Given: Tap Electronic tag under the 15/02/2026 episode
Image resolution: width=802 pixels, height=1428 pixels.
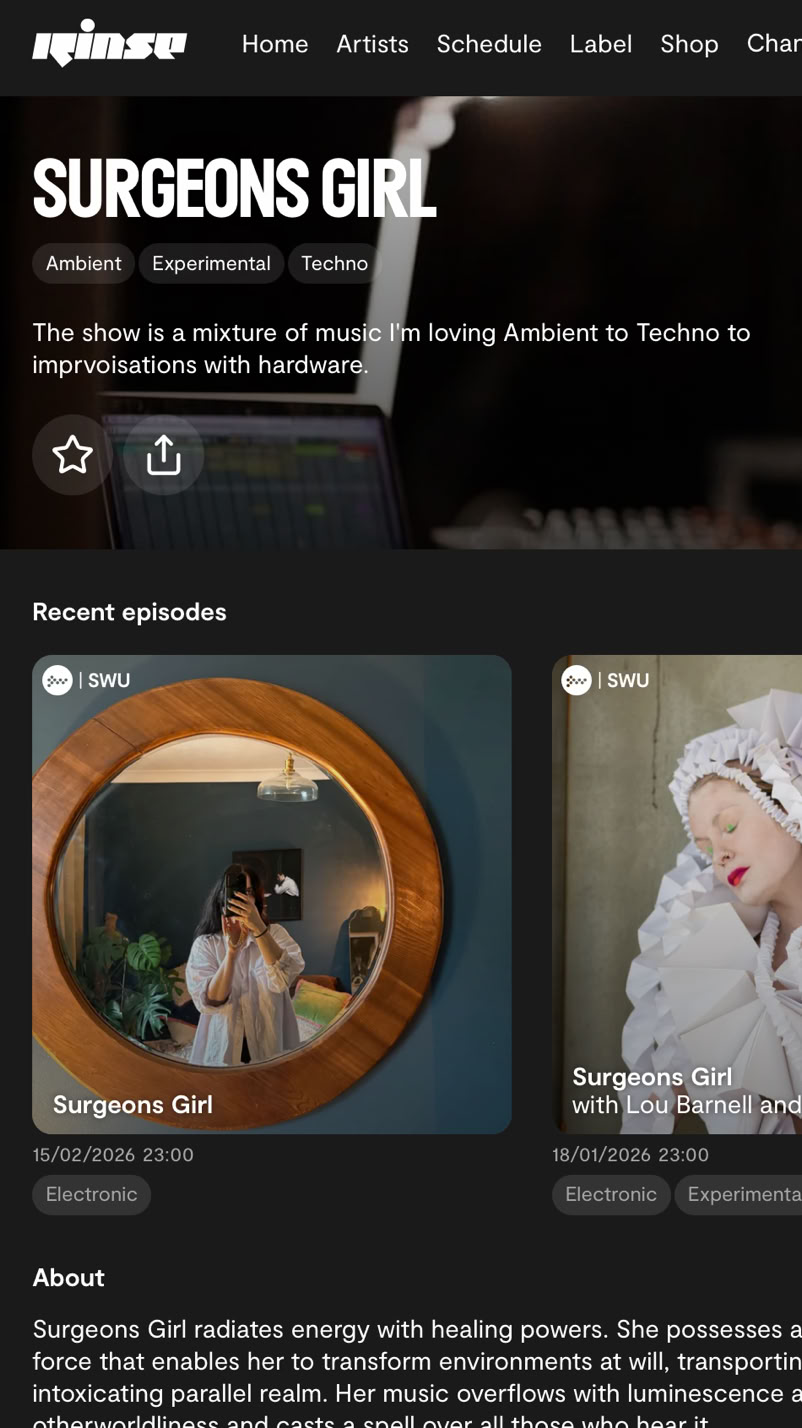Looking at the screenshot, I should coord(91,1194).
